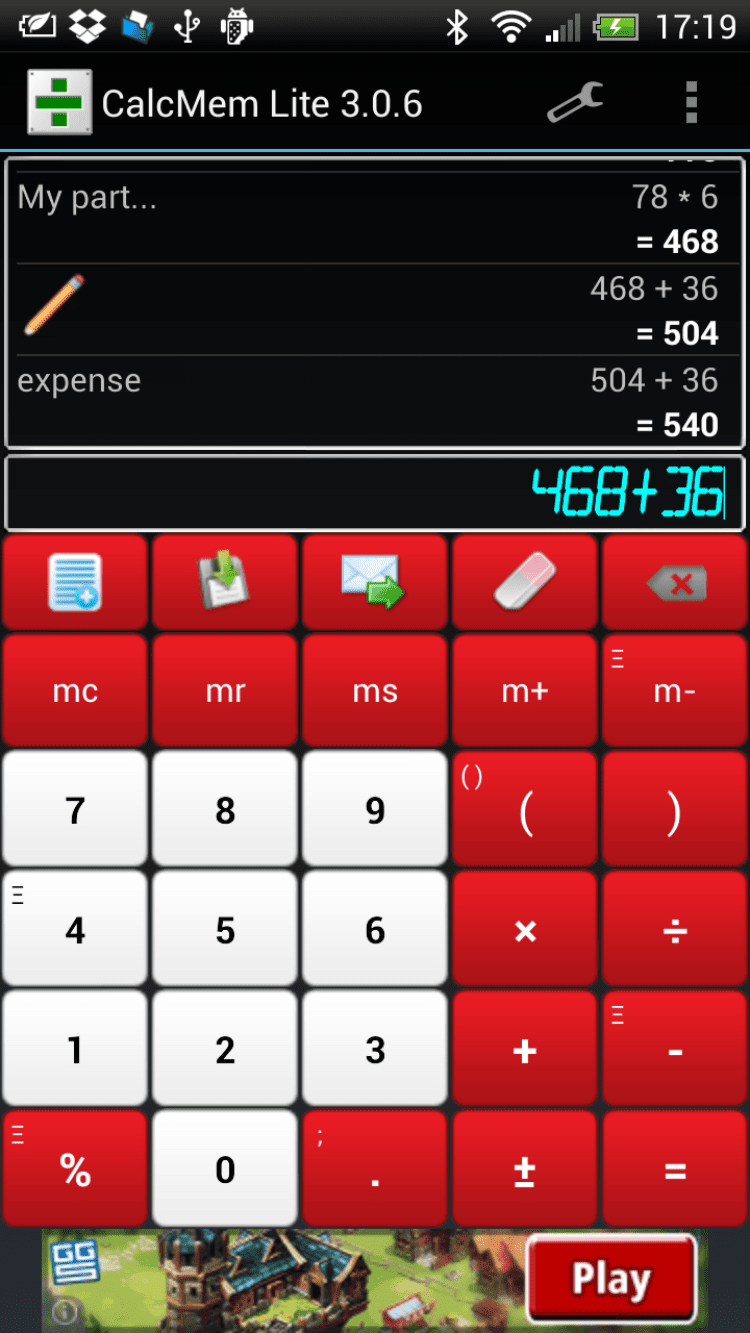This screenshot has height=1333, width=750.
Task: Tap the pencil icon to edit label
Action: point(54,306)
